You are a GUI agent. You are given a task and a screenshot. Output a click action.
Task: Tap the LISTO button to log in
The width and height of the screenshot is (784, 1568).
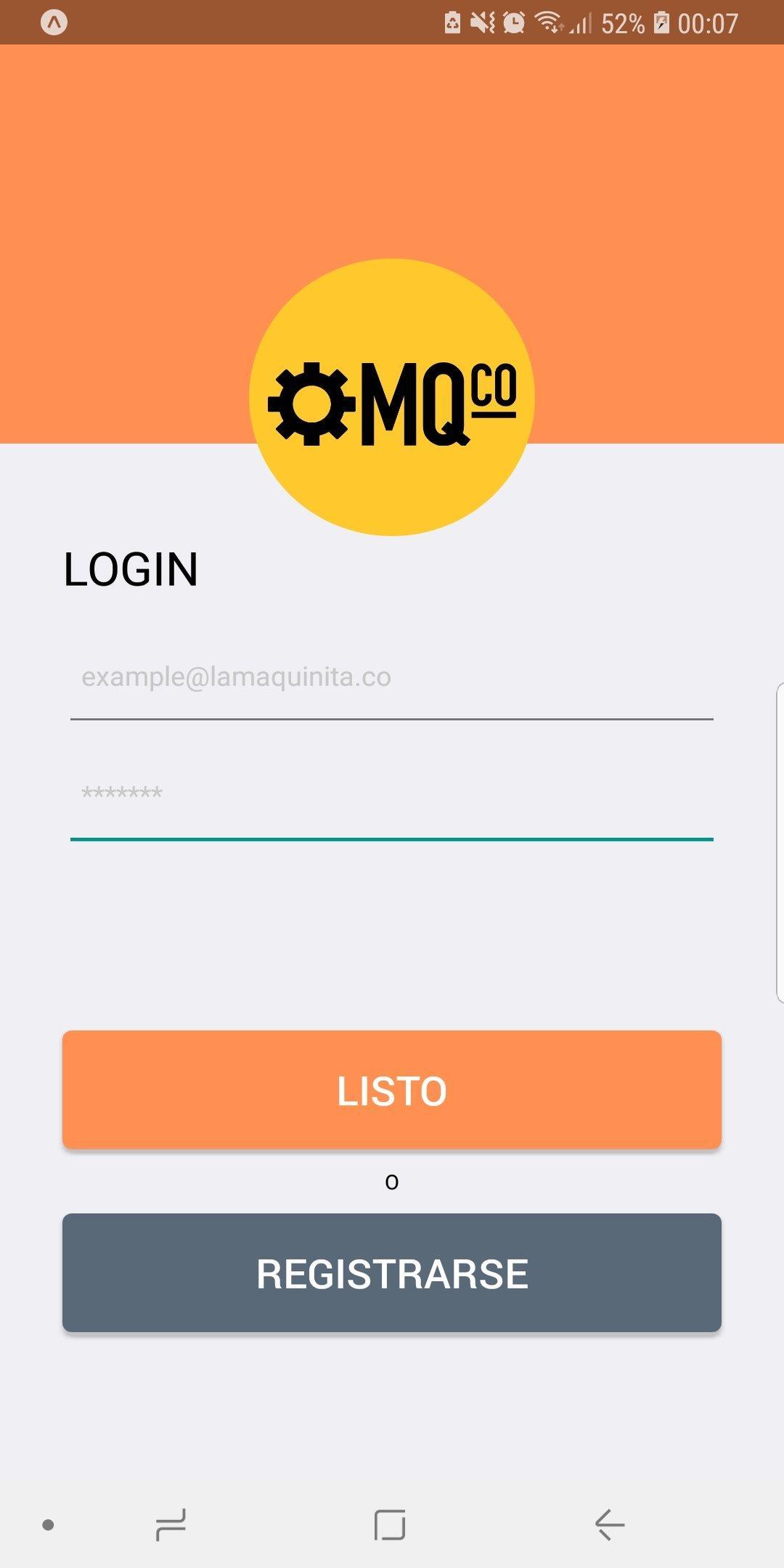[392, 1090]
